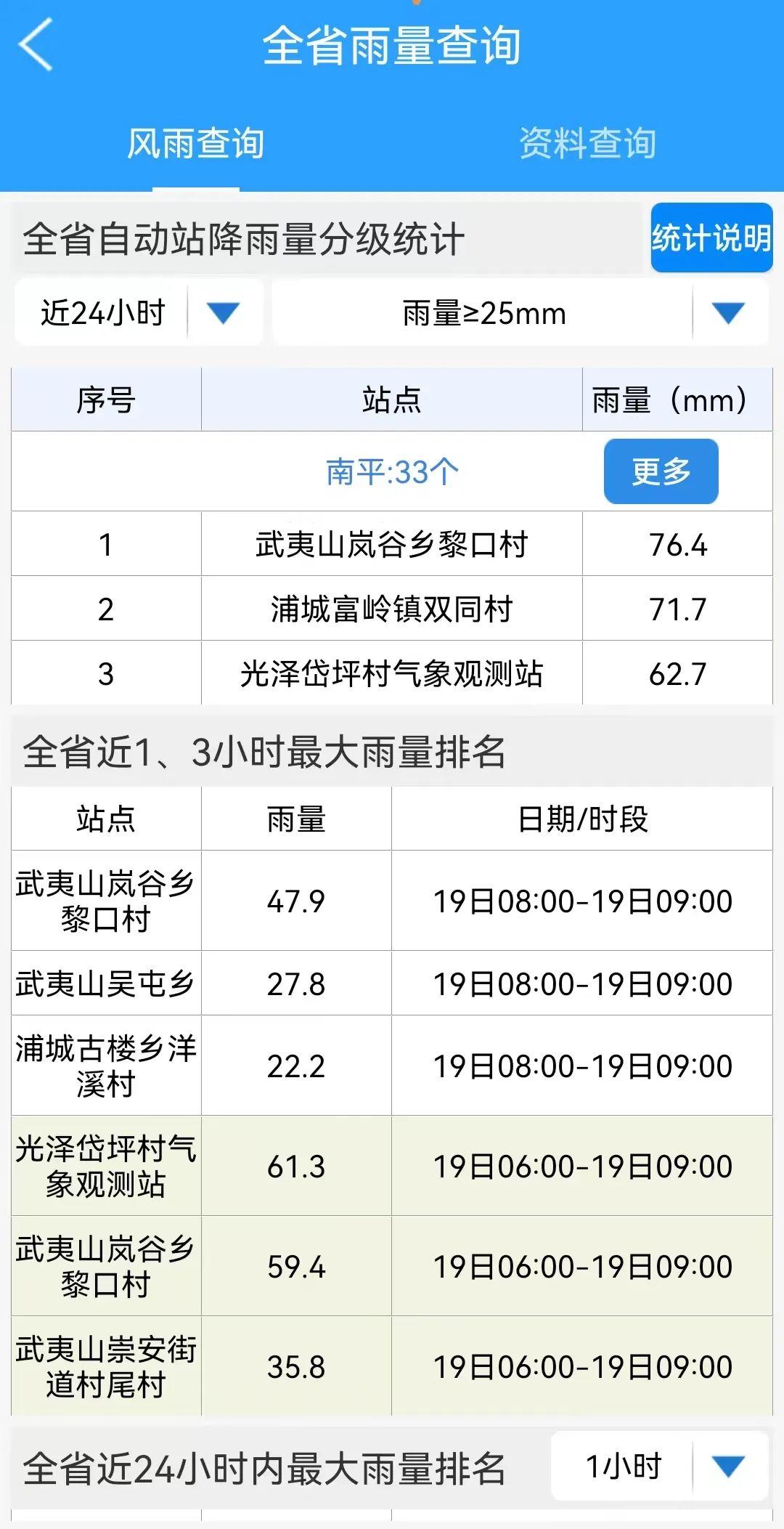Open the 统计说明 button
Image resolution: width=784 pixels, height=1529 pixels.
pyautogui.click(x=711, y=238)
